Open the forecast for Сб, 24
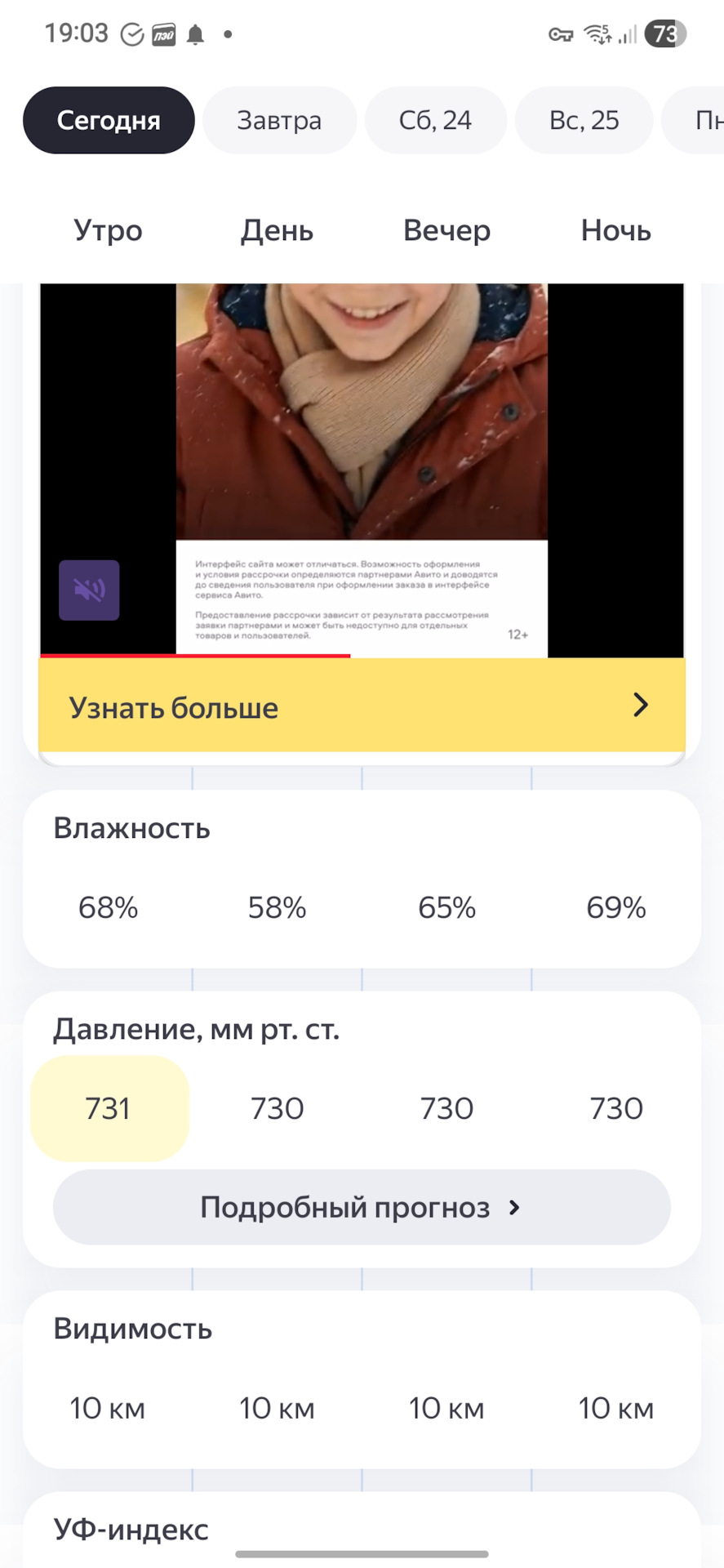This screenshot has height=1568, width=724. [435, 120]
